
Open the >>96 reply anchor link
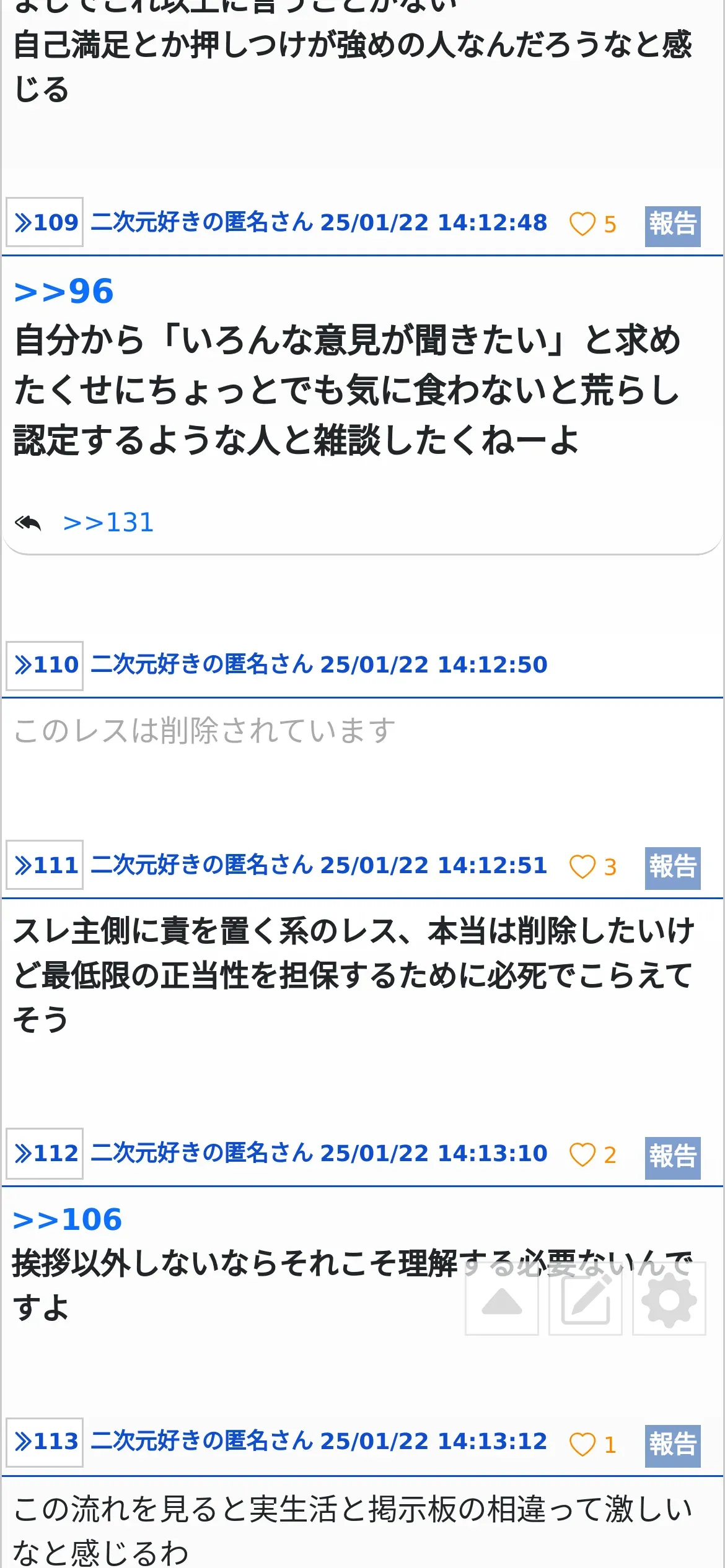pos(64,292)
